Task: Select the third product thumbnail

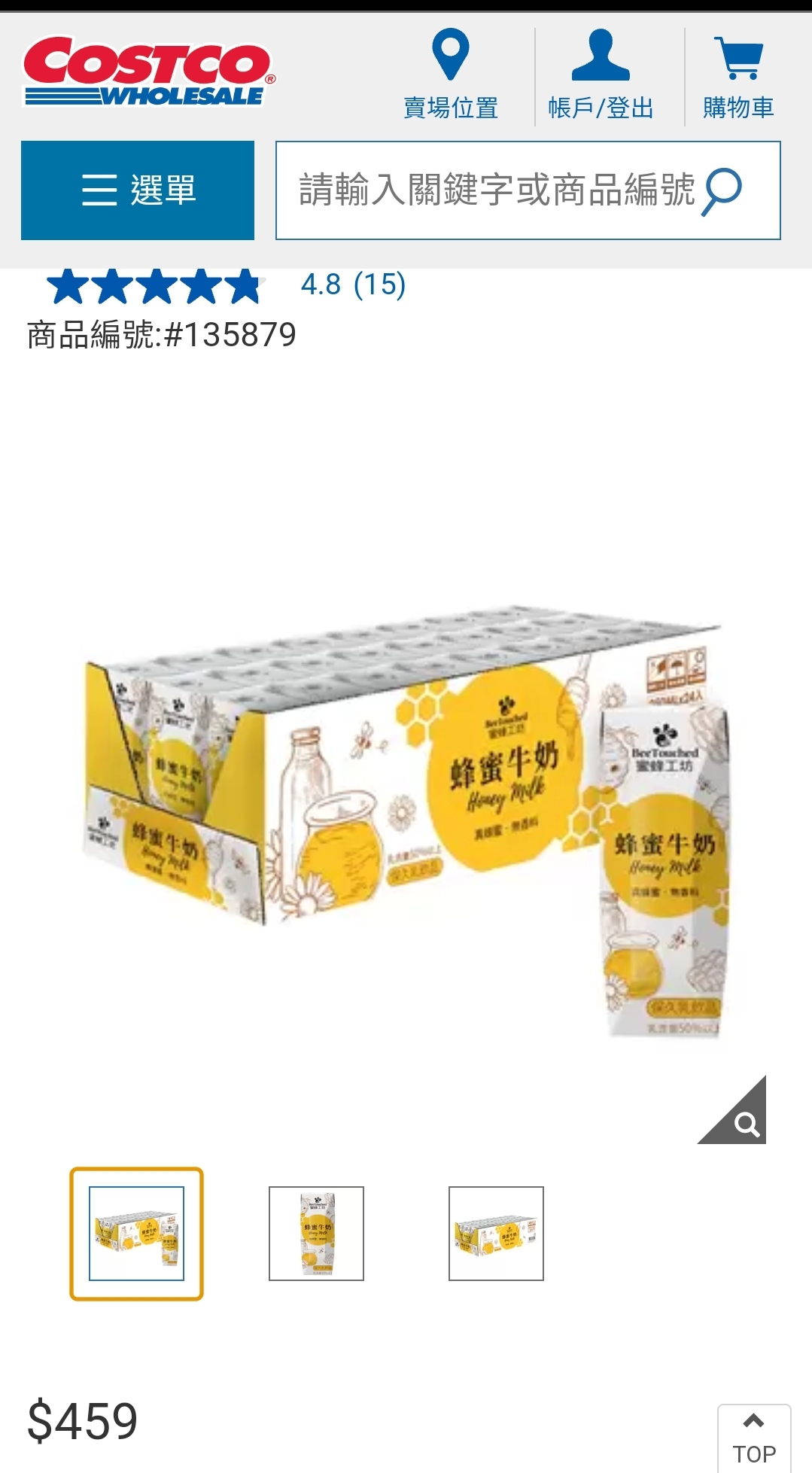Action: [496, 1234]
